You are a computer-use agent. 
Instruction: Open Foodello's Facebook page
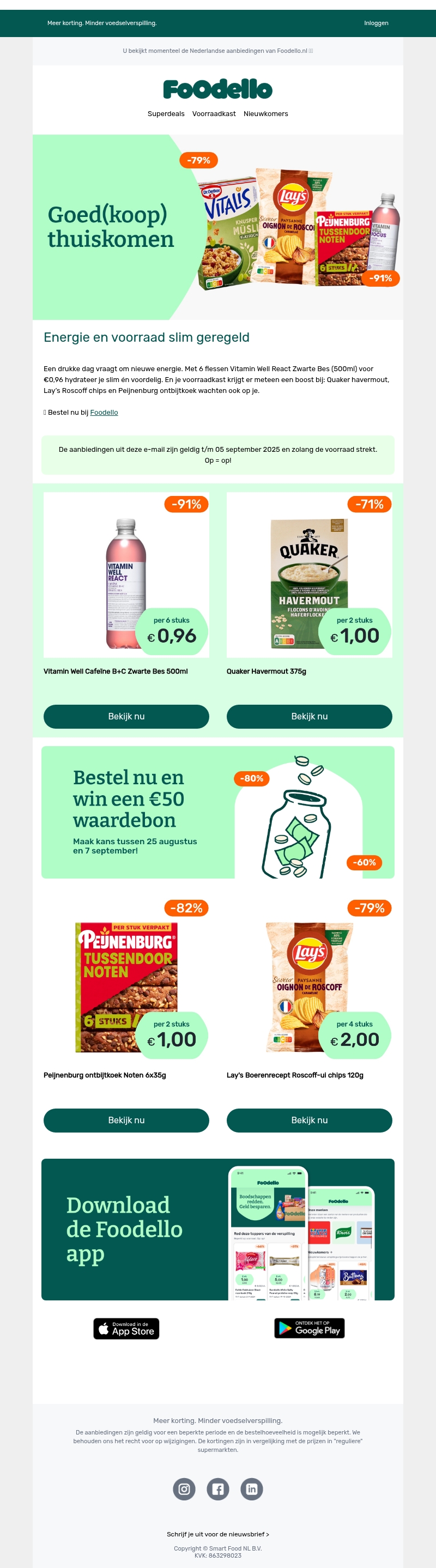point(217,1489)
